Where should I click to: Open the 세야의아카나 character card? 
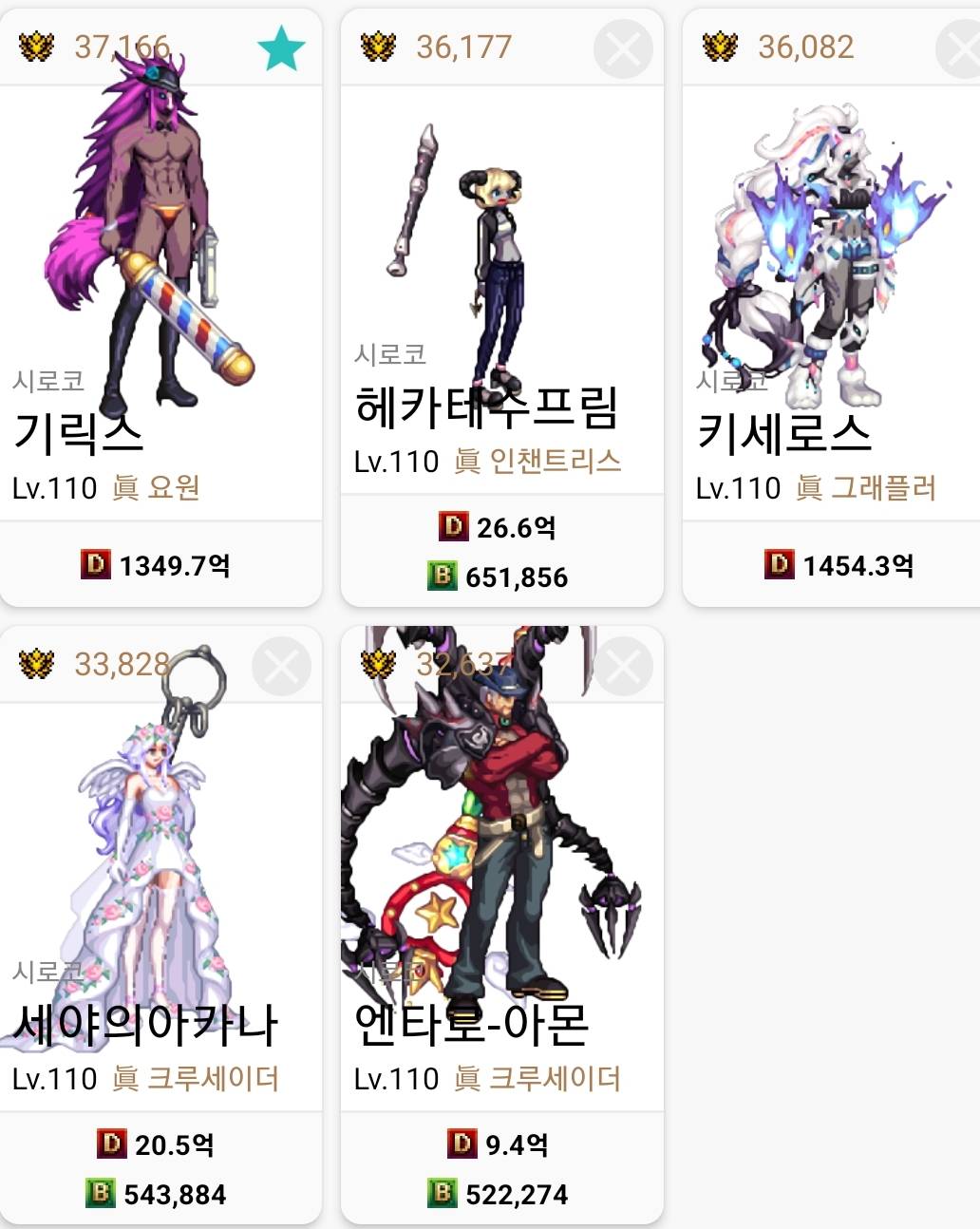(160, 902)
